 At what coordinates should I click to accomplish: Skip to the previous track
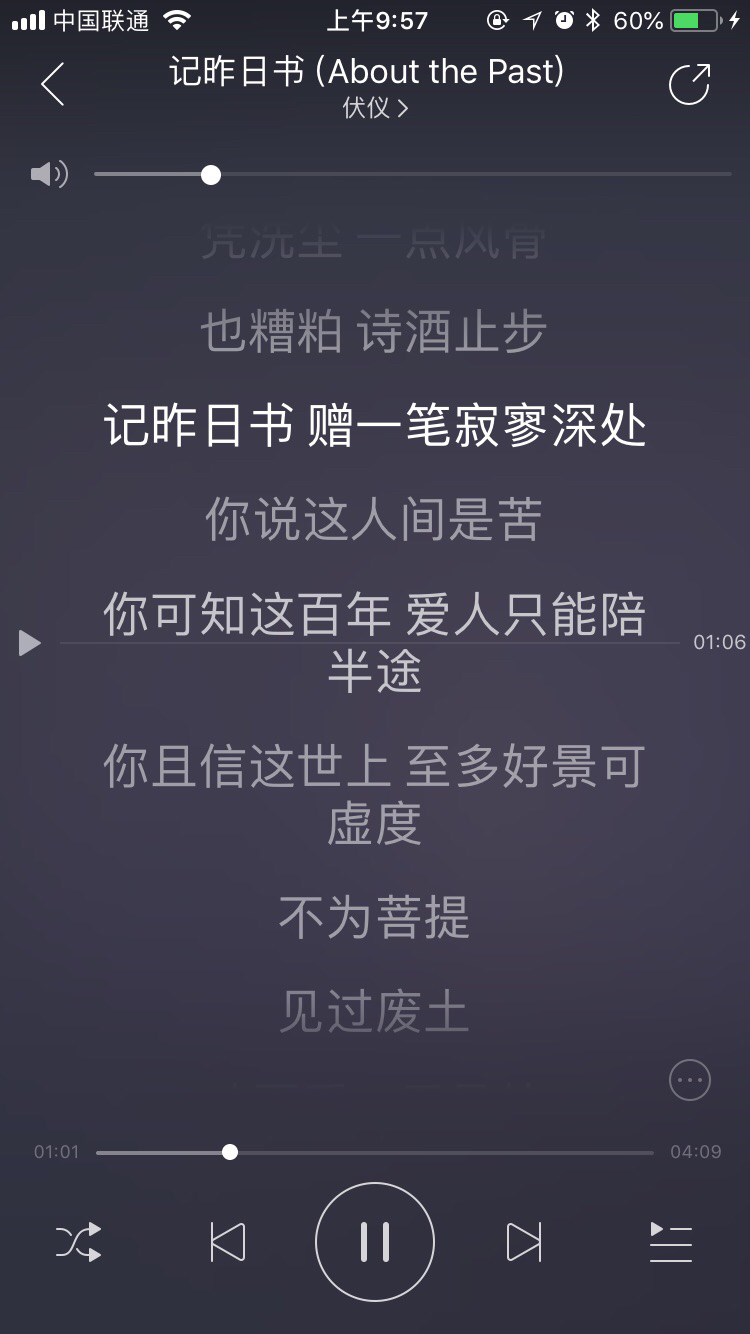(x=228, y=1242)
